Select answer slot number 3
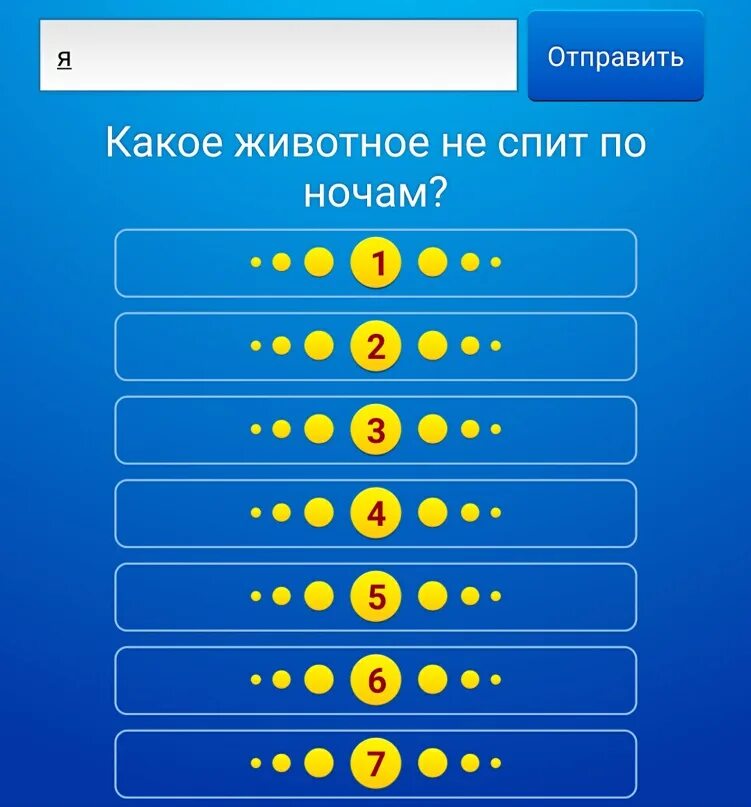Image resolution: width=751 pixels, height=807 pixels. [x=375, y=431]
